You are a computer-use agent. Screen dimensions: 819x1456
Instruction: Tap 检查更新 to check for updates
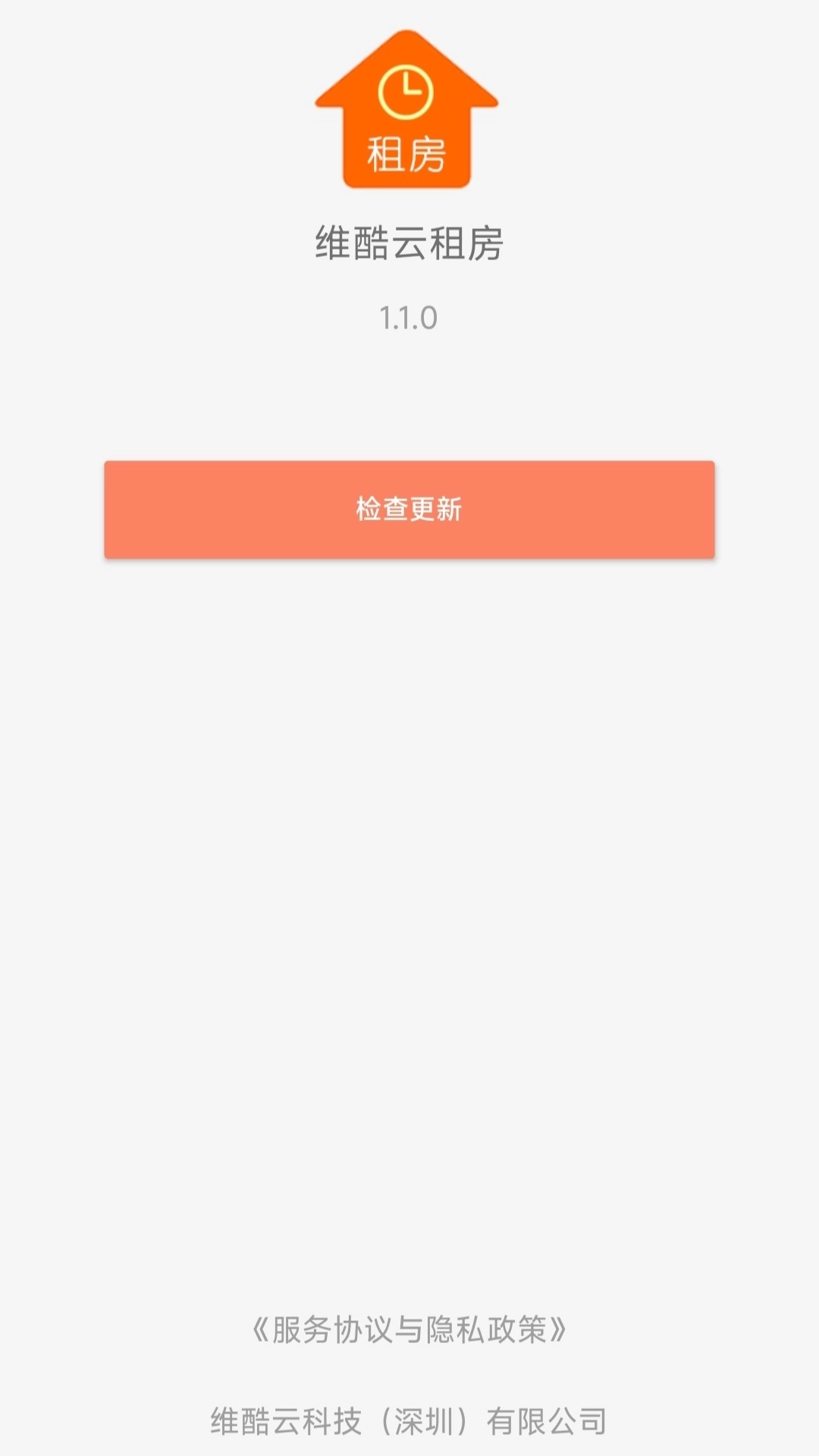point(409,509)
